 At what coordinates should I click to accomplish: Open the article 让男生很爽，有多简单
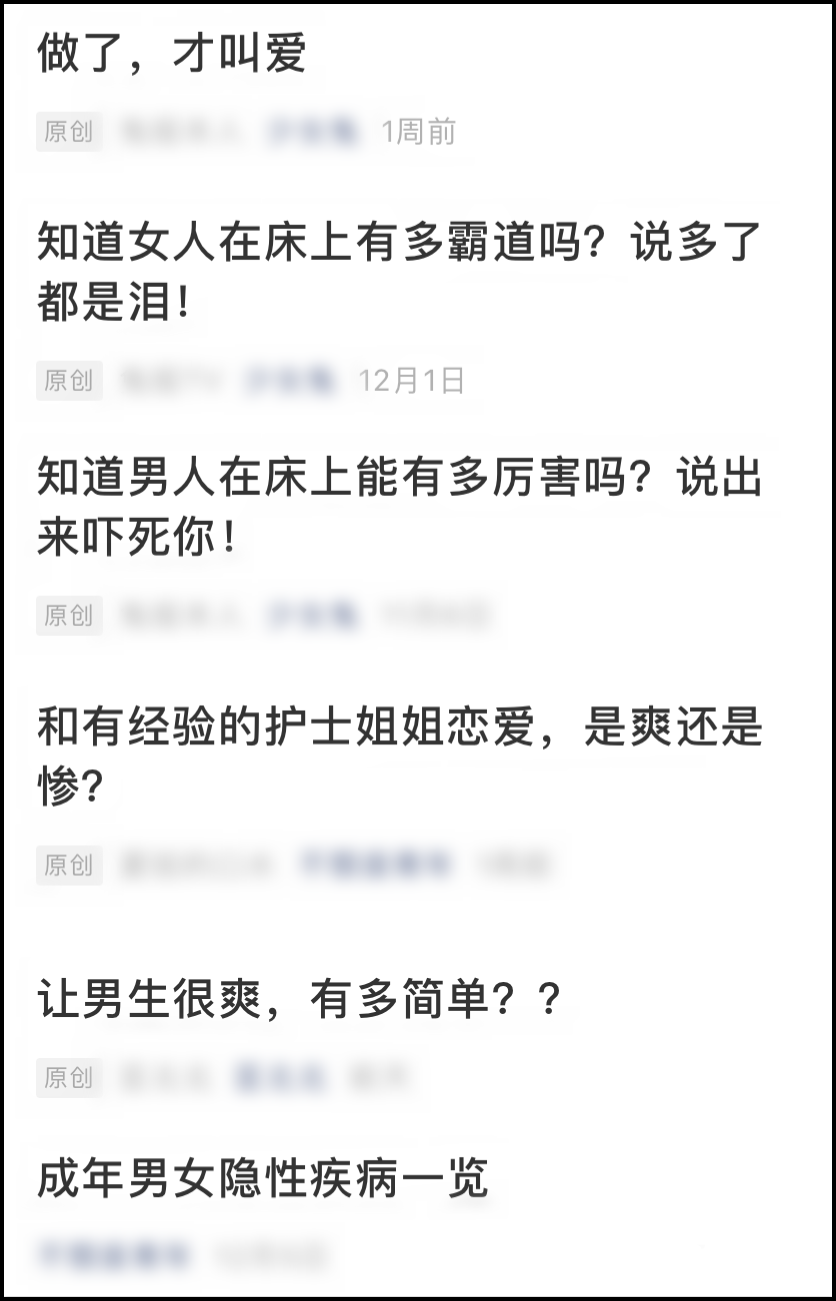tap(298, 1000)
